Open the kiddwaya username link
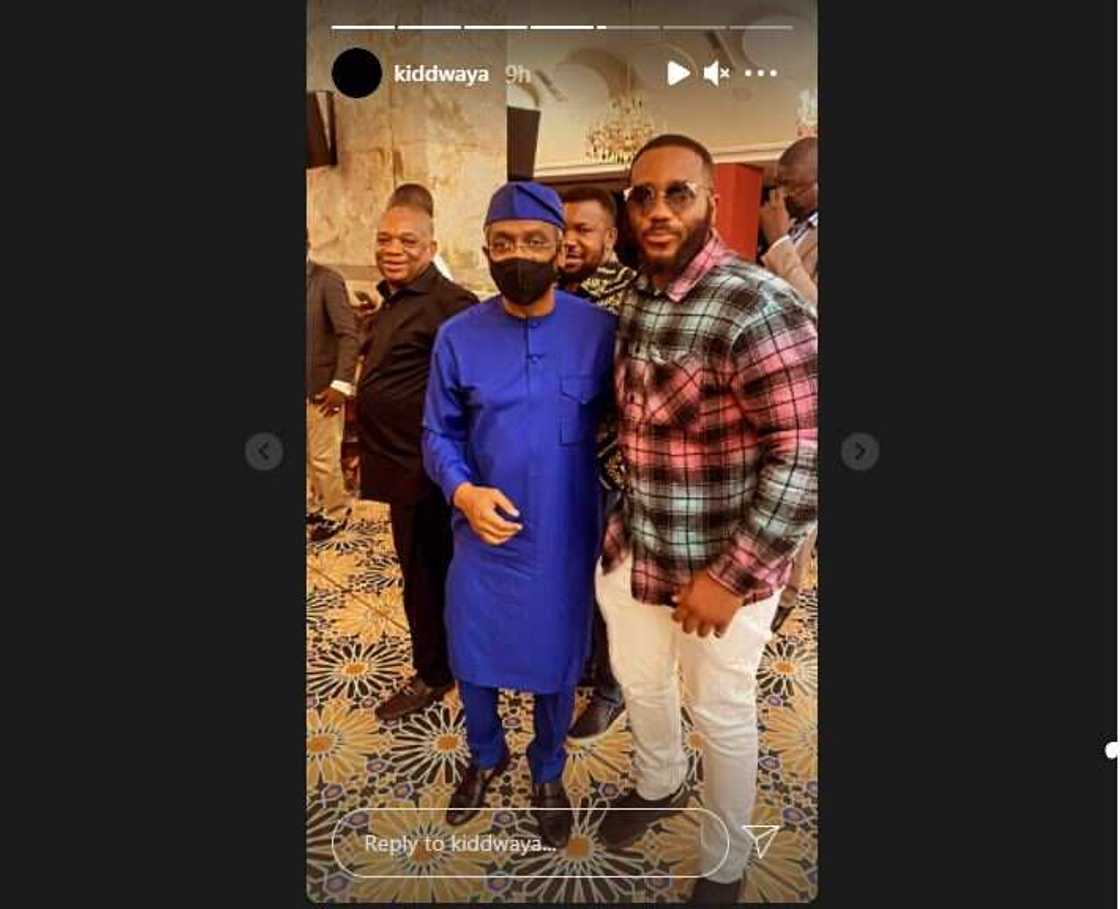The image size is (1120, 909). click(441, 74)
